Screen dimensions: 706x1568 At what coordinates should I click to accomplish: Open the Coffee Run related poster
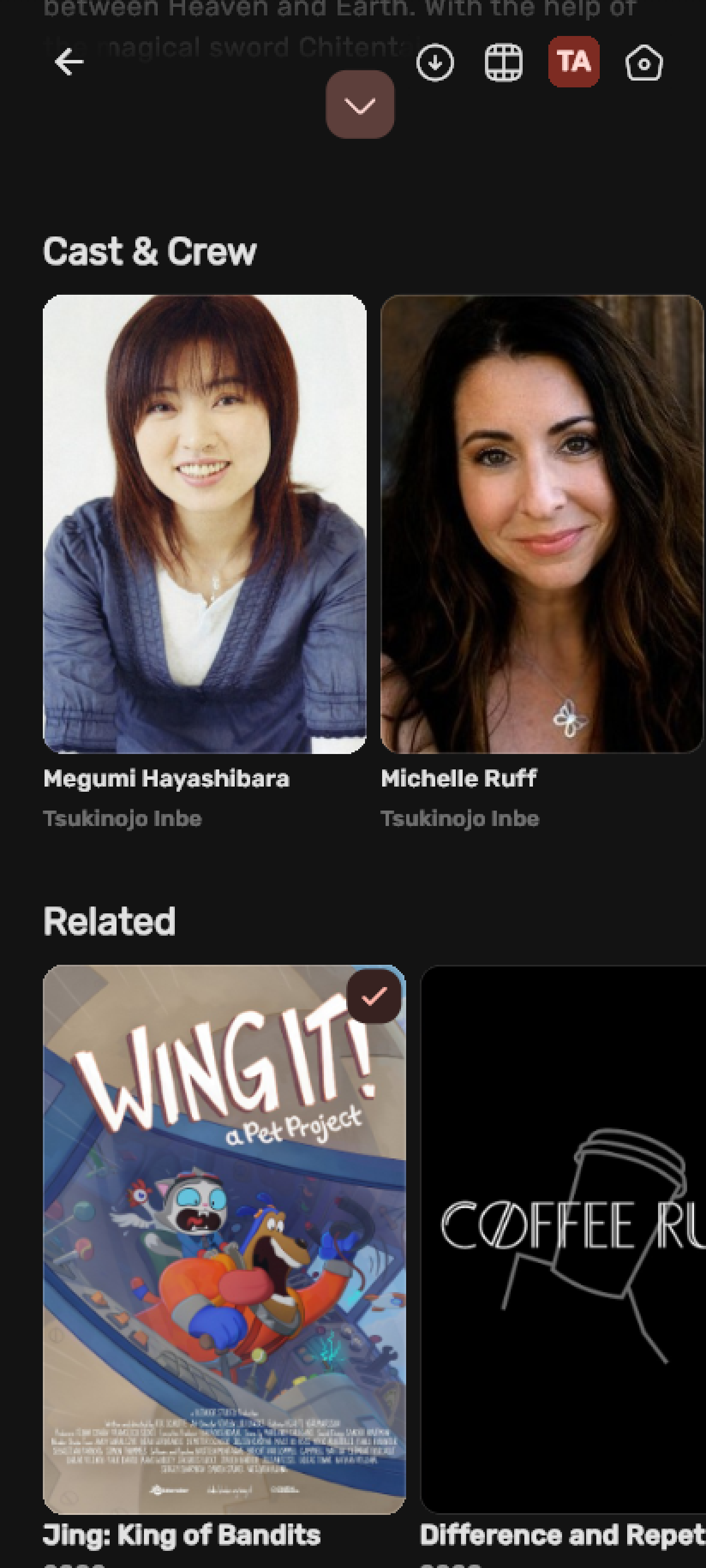pyautogui.click(x=563, y=1239)
